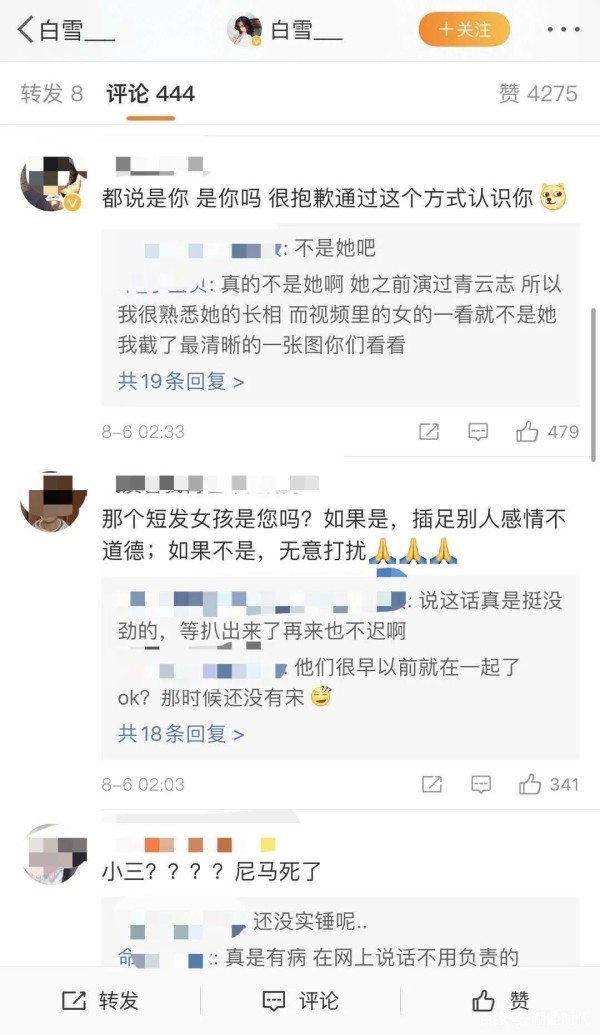The width and height of the screenshot is (600, 1035).
Task: Tap 评论 in the bottom bar
Action: [300, 1000]
